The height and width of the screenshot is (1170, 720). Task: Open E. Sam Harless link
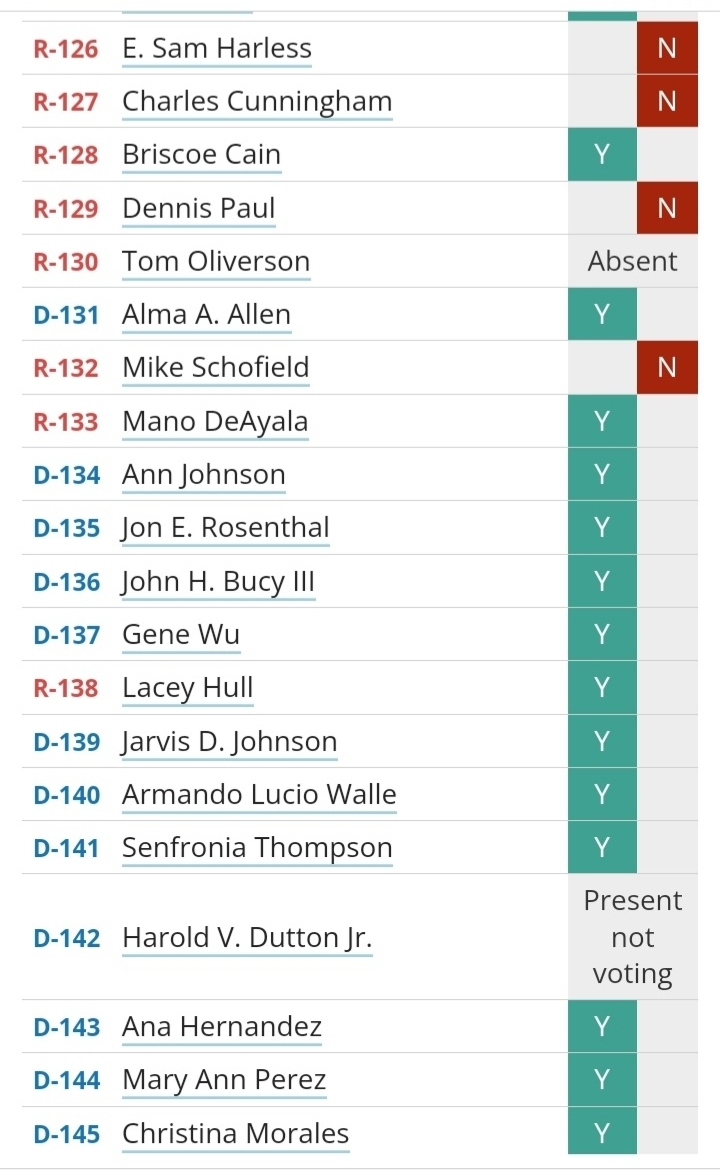217,49
